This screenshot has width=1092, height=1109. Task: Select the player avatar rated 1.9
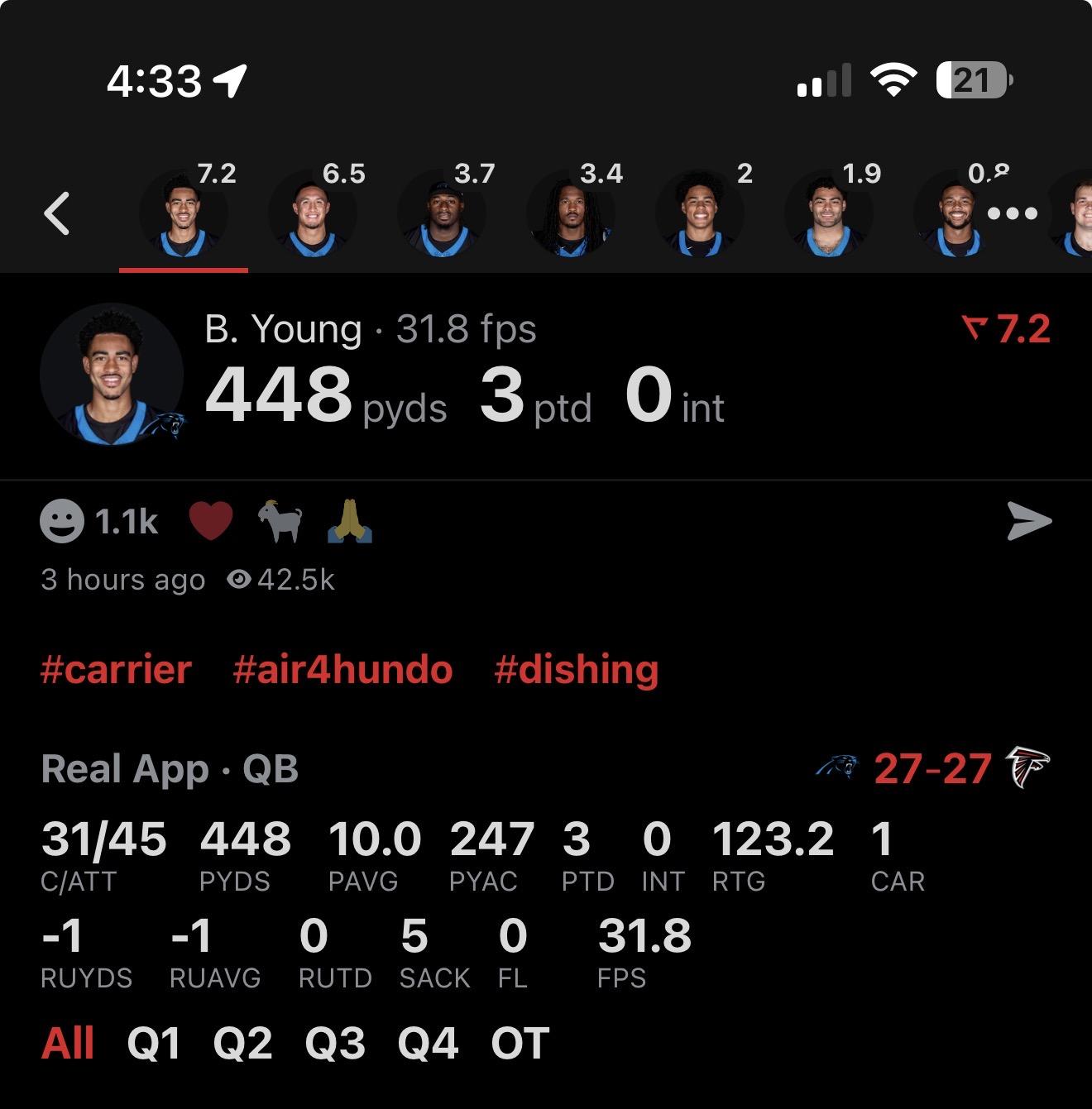pos(828,215)
